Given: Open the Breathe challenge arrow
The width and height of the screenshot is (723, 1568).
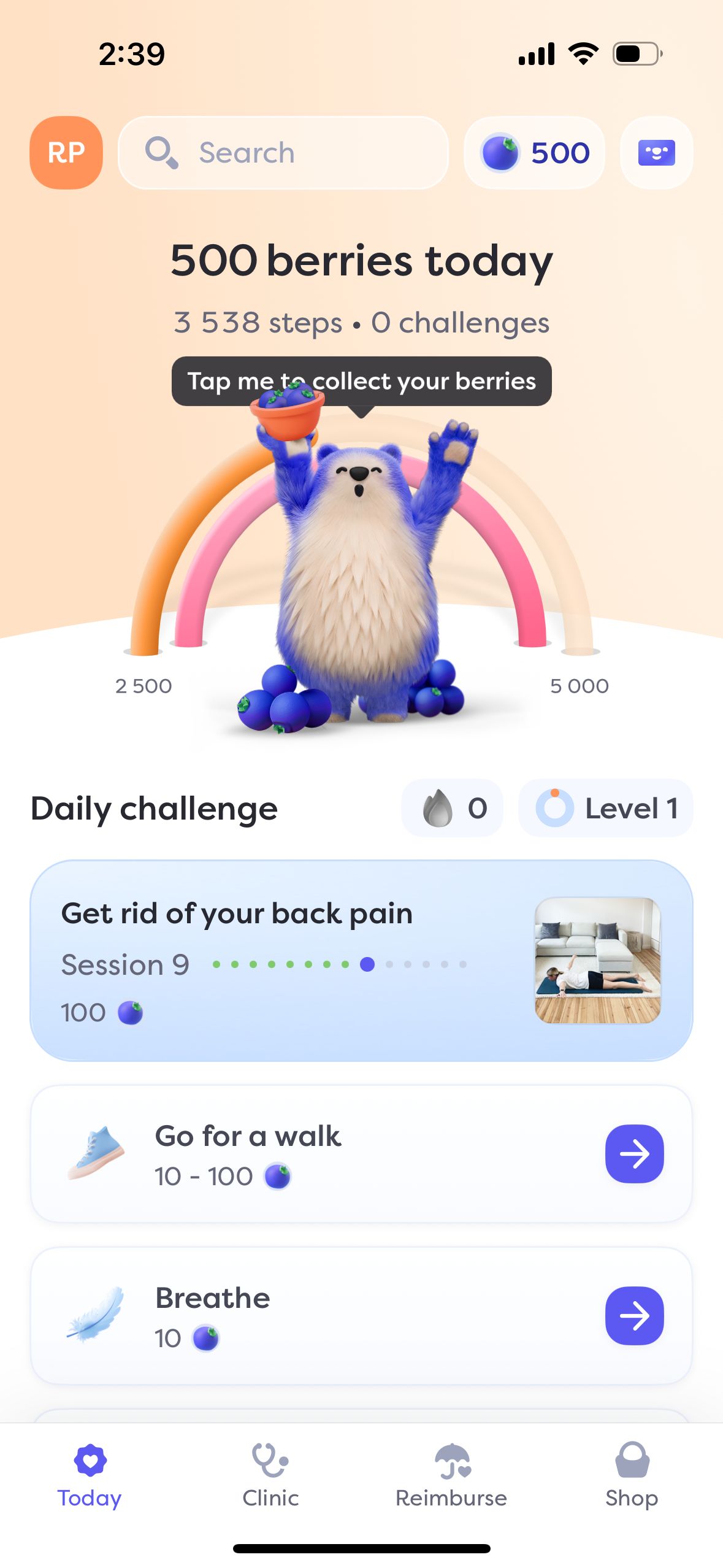Looking at the screenshot, I should coord(634,1316).
